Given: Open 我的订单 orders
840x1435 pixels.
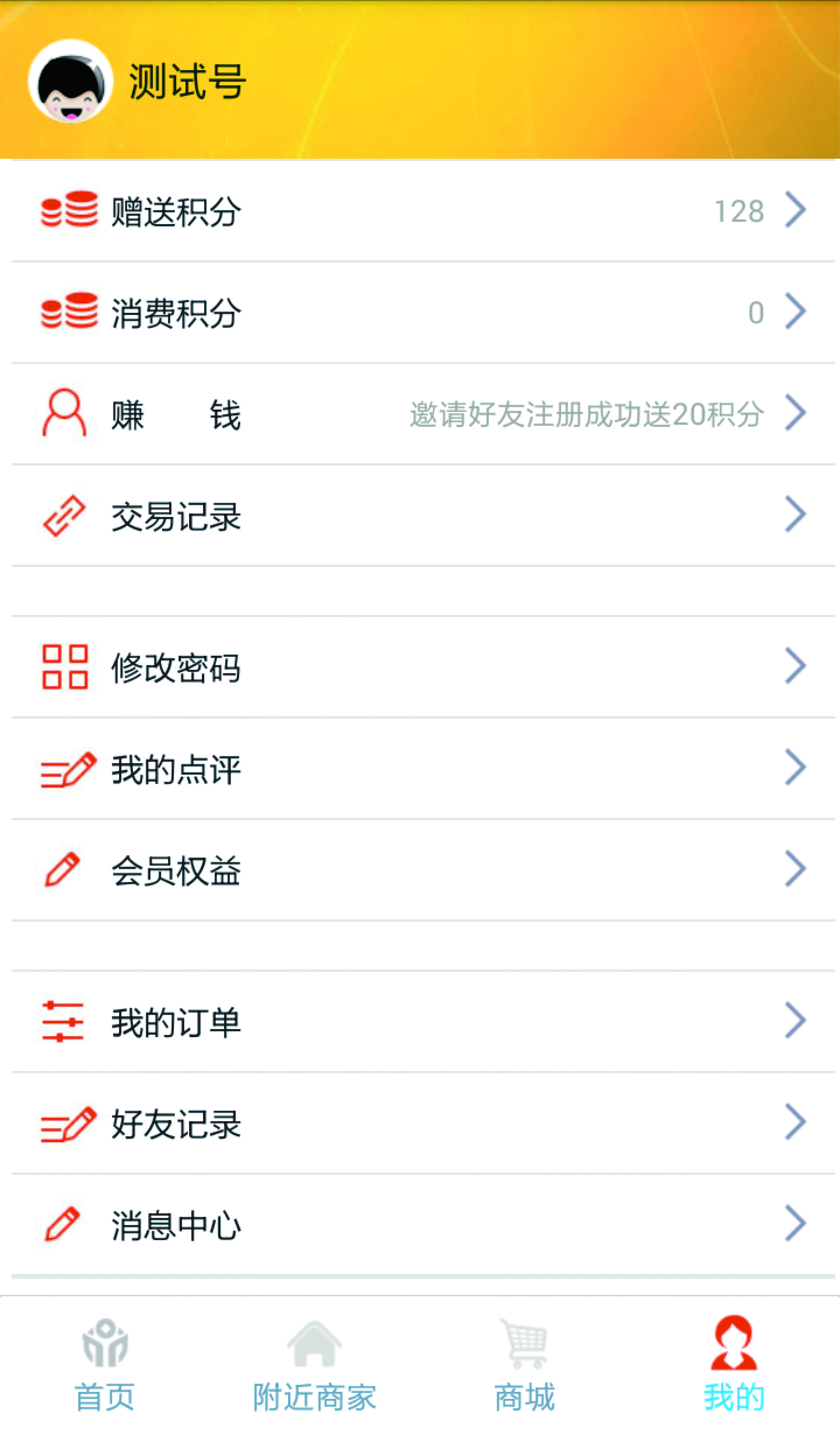Looking at the screenshot, I should pos(419,1022).
